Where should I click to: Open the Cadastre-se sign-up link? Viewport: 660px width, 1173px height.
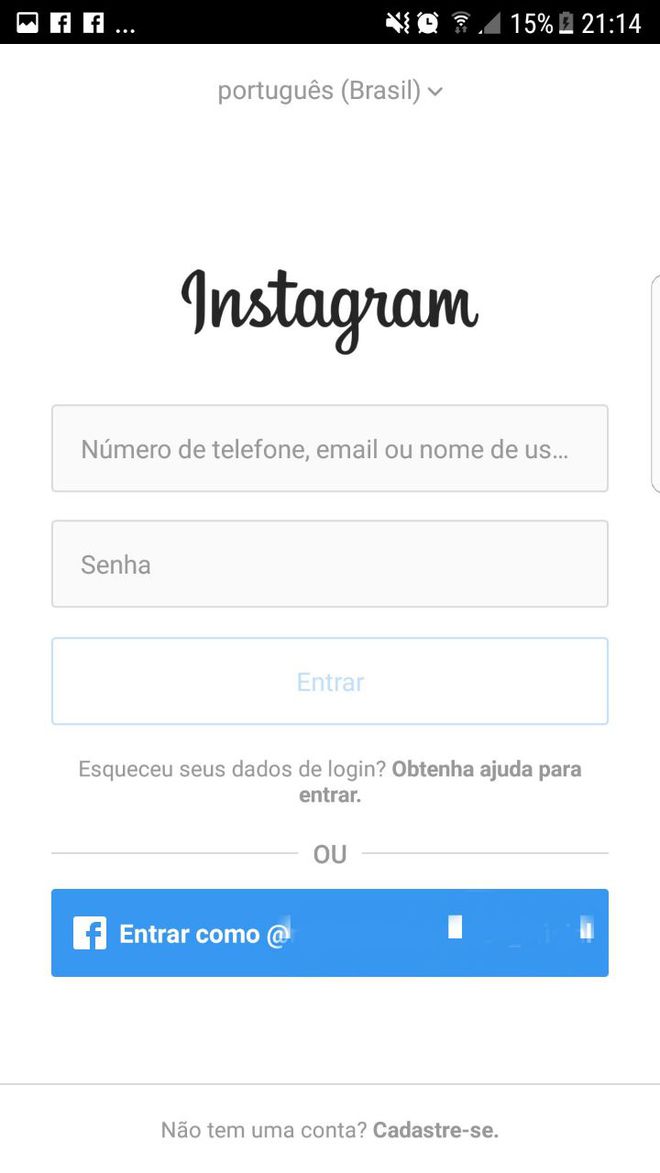click(436, 1130)
